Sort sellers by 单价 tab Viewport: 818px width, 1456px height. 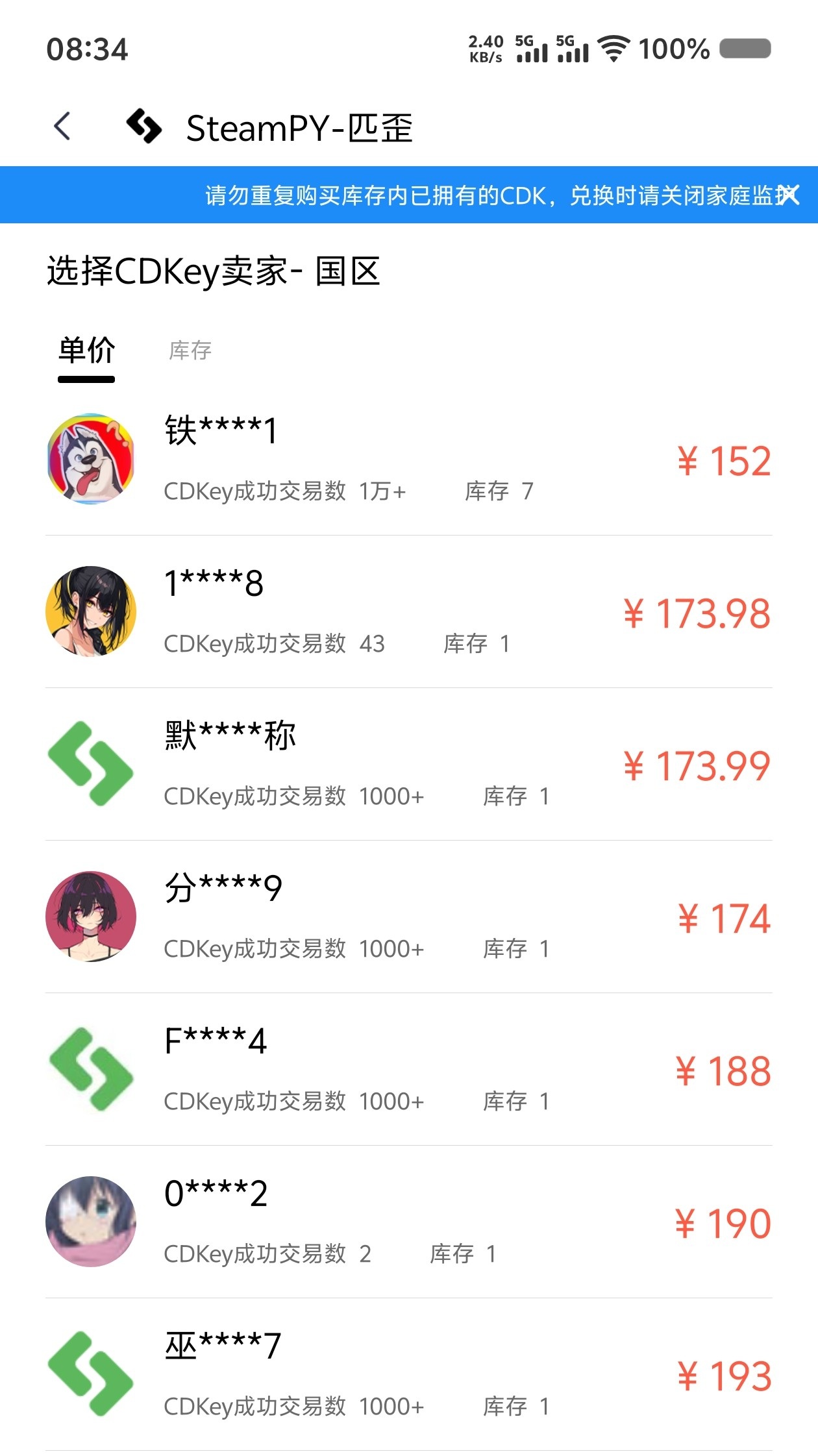coord(86,351)
